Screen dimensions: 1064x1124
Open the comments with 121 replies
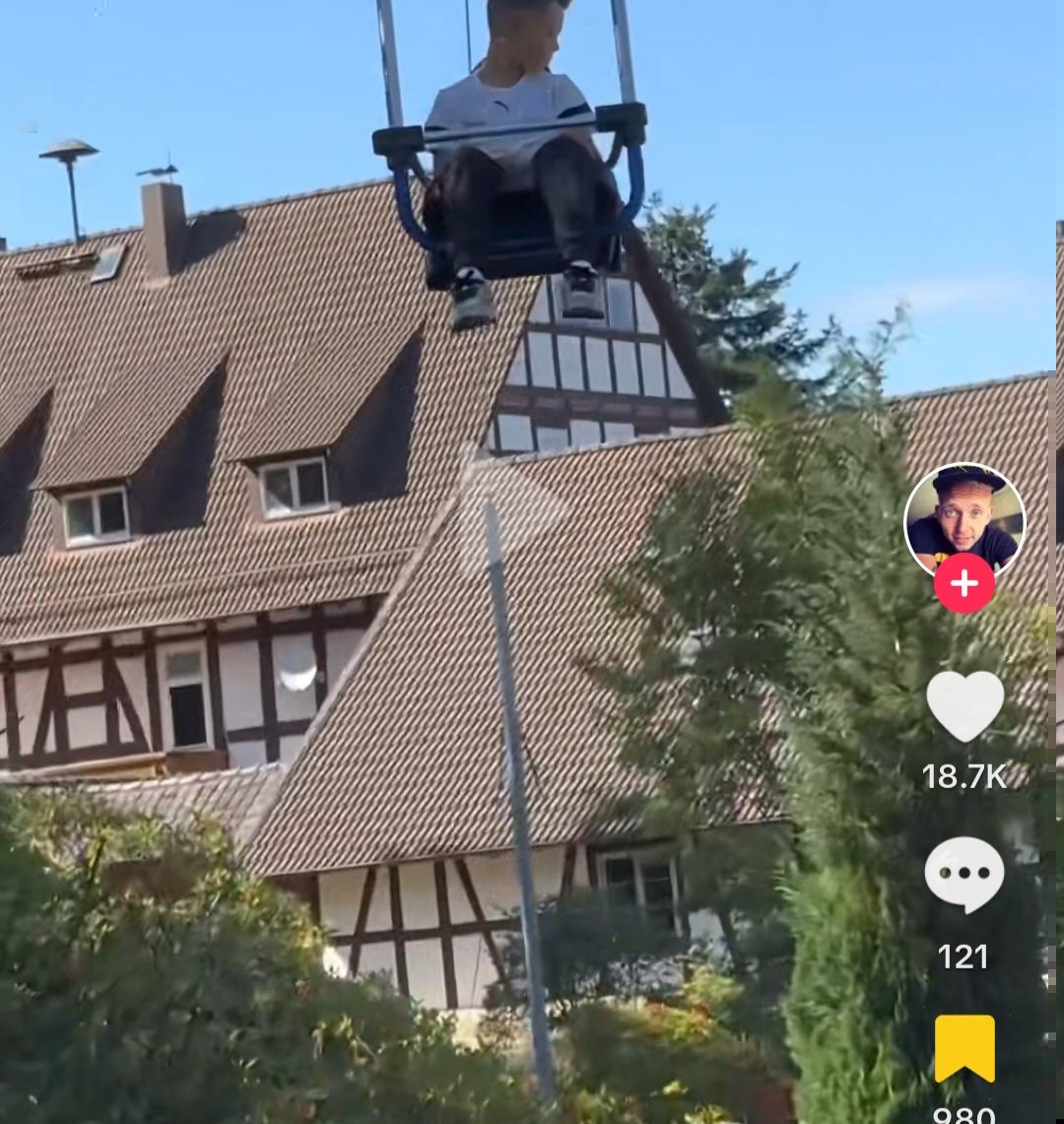(964, 874)
